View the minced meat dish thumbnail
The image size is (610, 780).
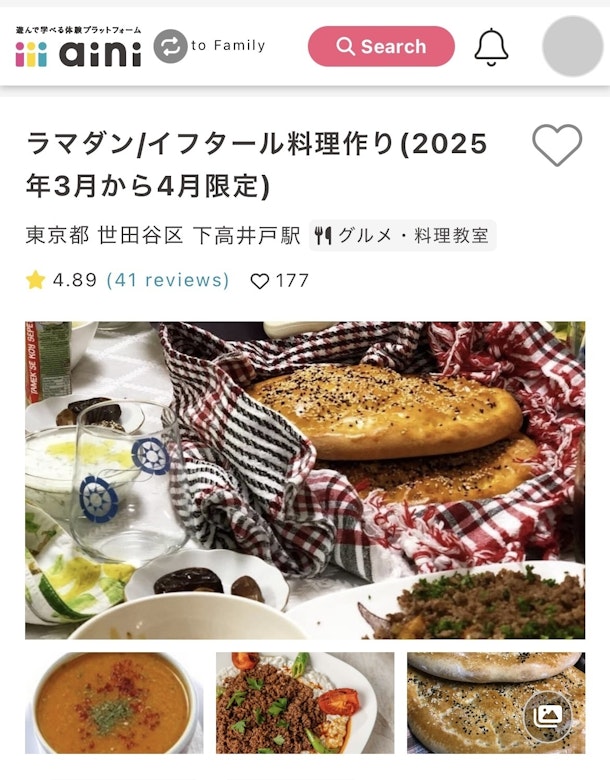(x=305, y=703)
